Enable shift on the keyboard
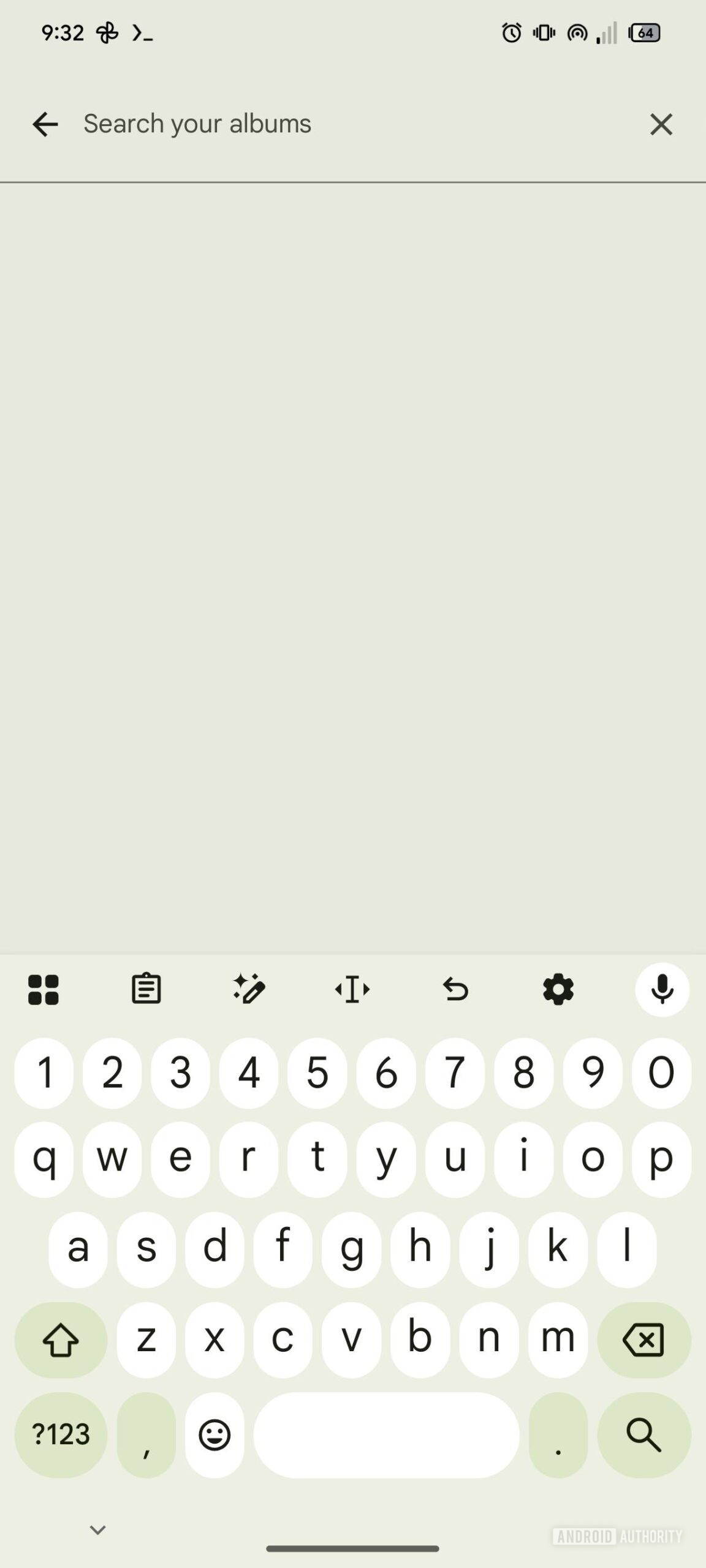 click(61, 1340)
